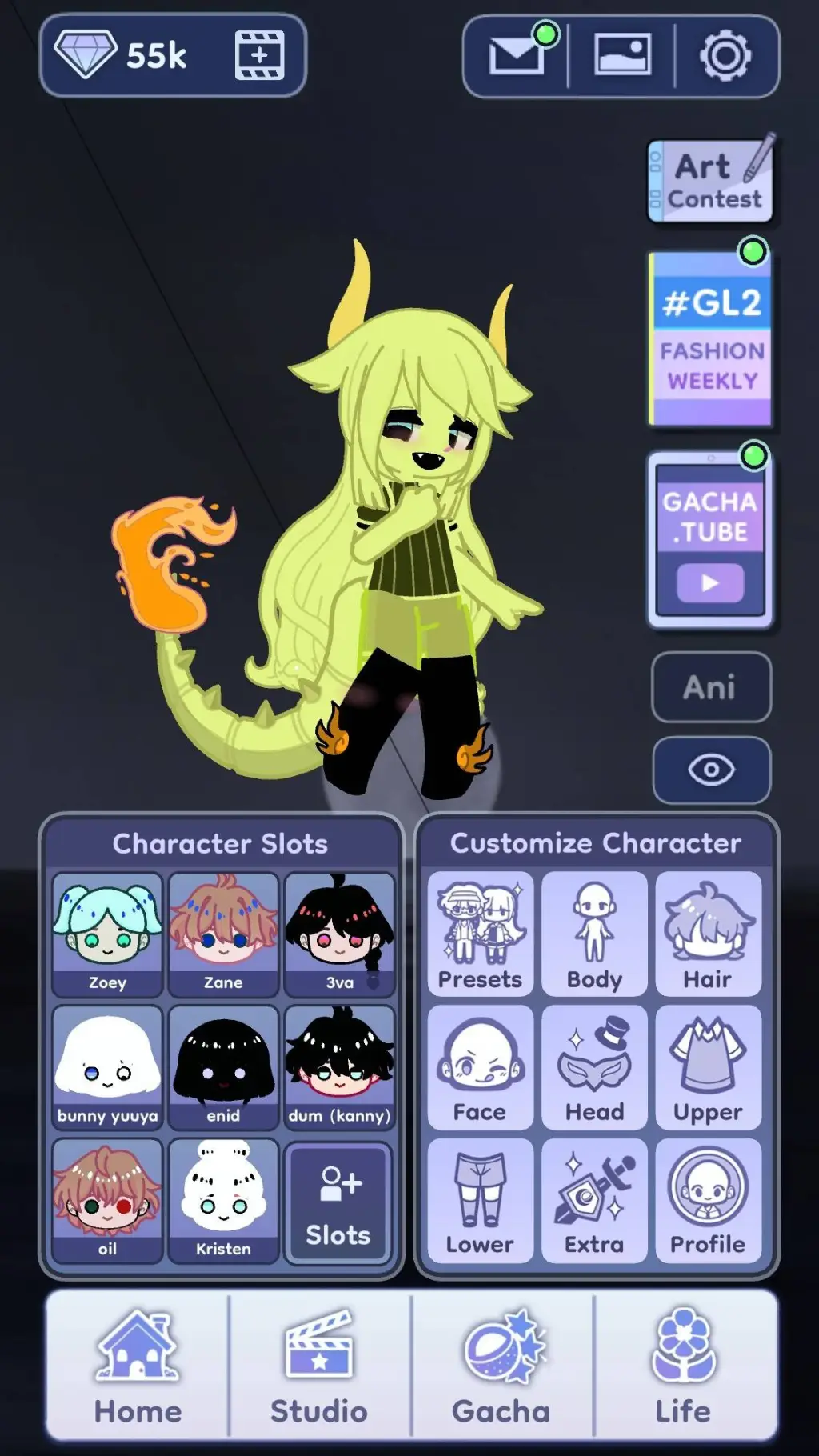This screenshot has height=1456, width=819.
Task: Open the Art Contest banner
Action: (x=710, y=181)
